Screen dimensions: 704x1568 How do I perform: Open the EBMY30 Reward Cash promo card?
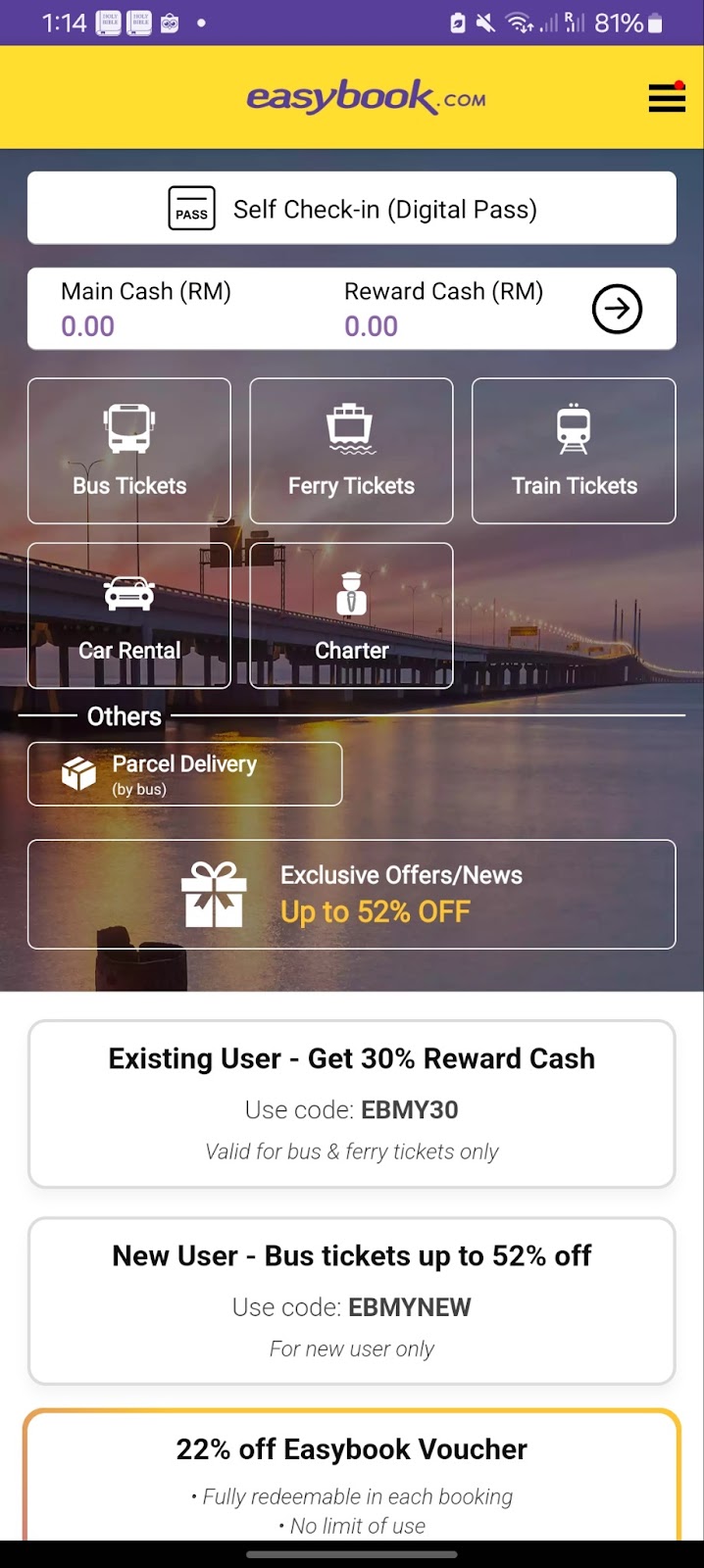pos(351,1103)
